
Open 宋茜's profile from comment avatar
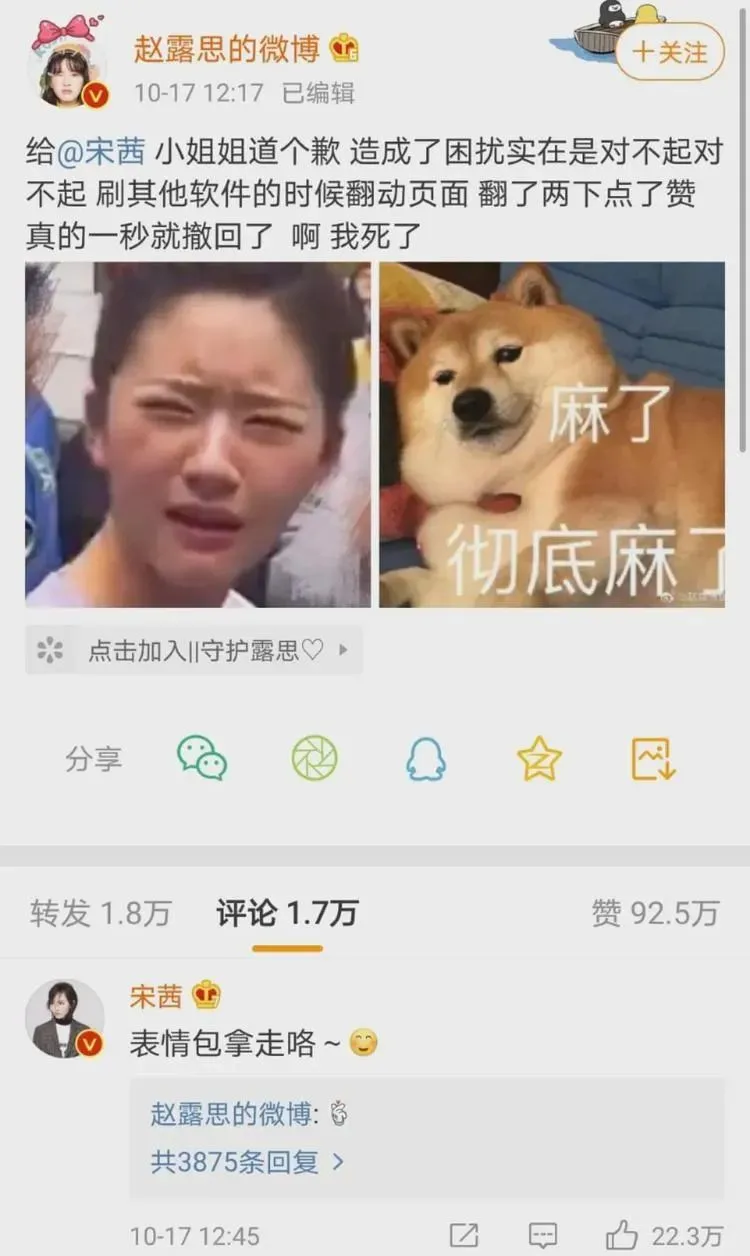click(65, 1019)
